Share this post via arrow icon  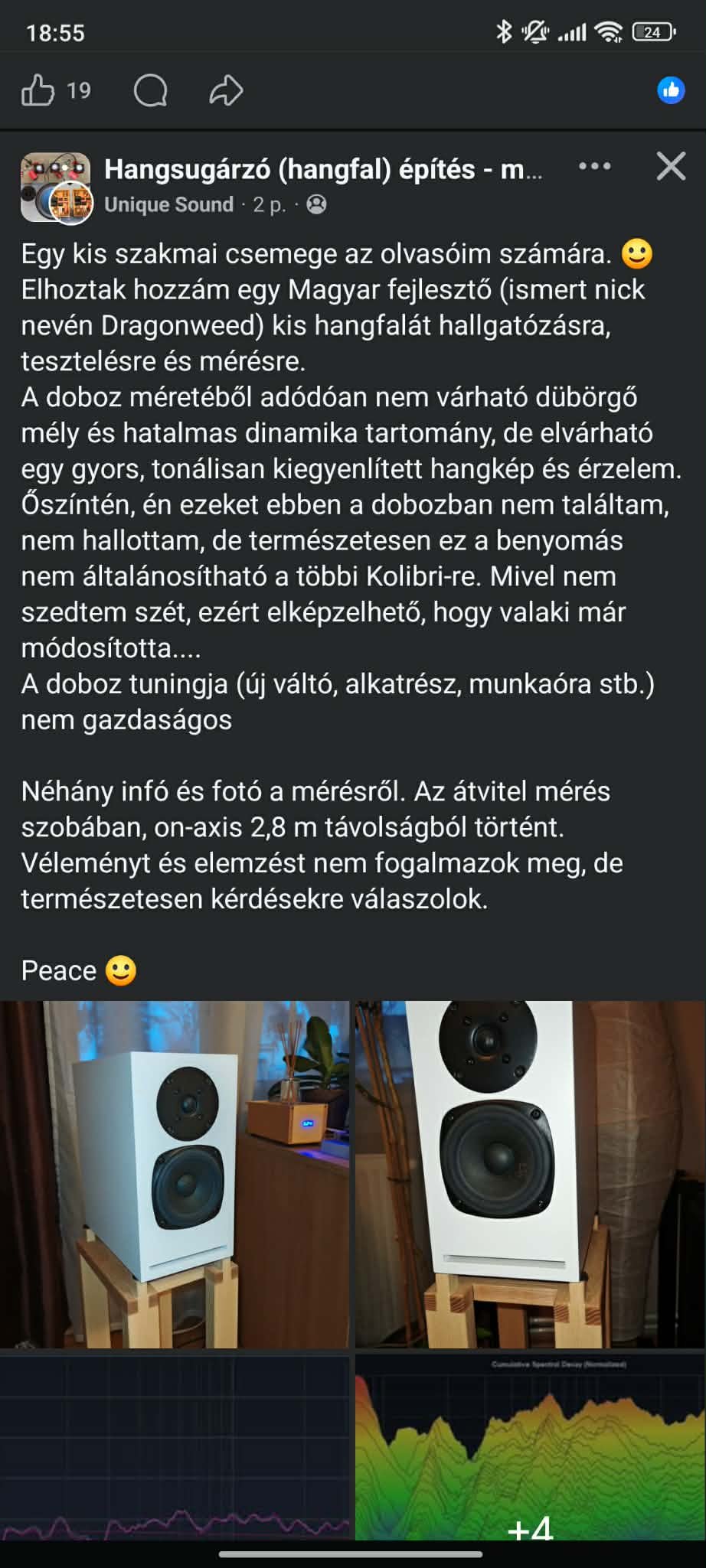(226, 91)
